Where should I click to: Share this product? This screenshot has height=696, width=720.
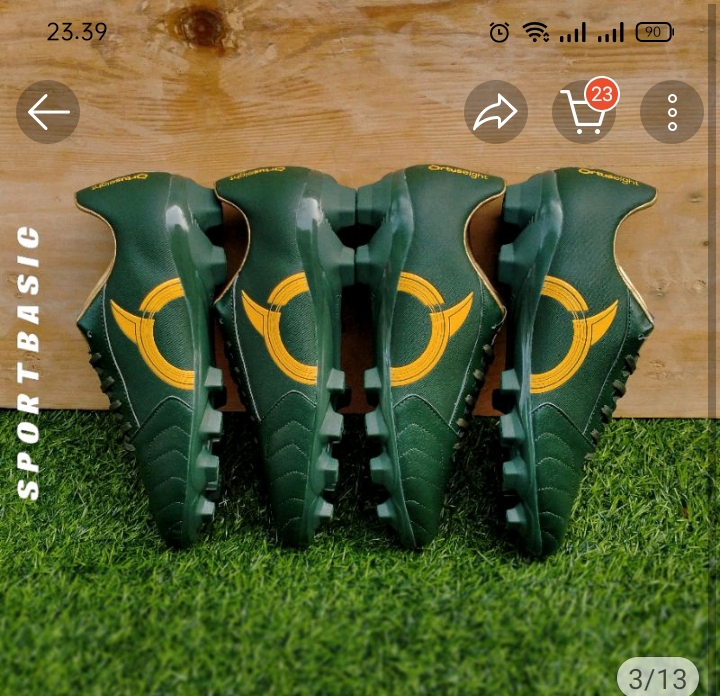coord(496,112)
